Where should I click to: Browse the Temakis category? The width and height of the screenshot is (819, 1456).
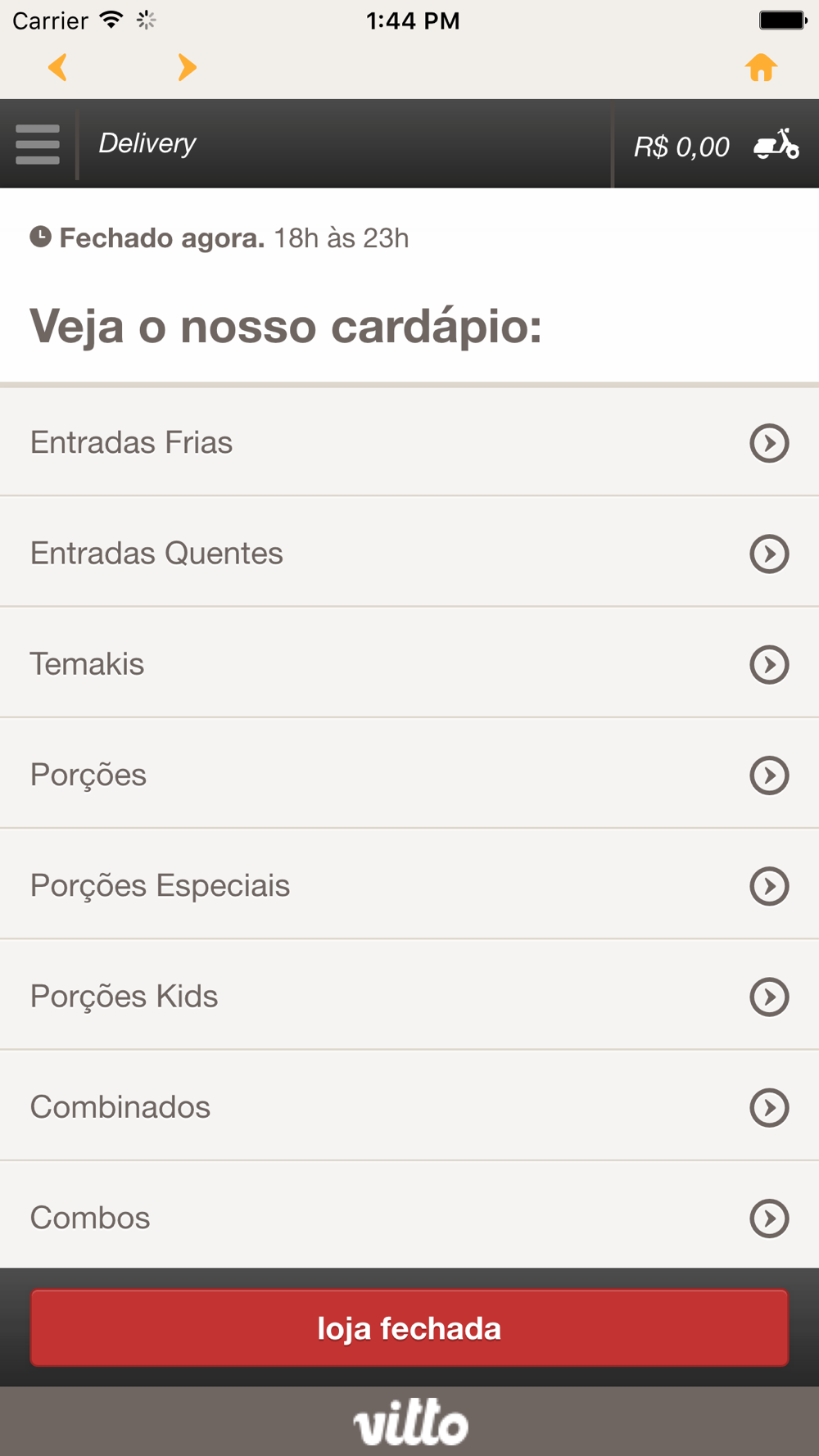tap(409, 663)
